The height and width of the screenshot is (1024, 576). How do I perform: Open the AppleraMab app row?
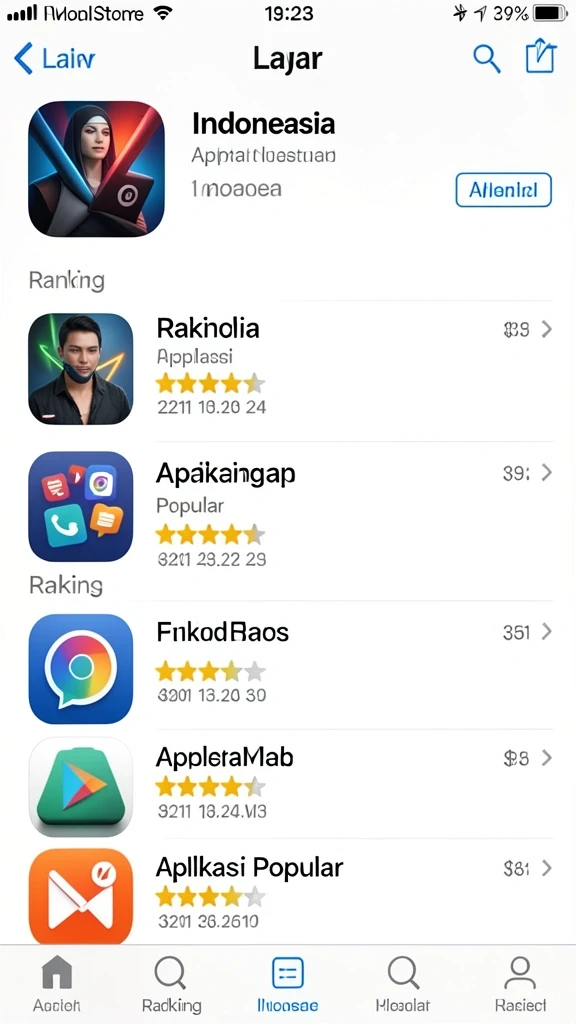pos(291,786)
